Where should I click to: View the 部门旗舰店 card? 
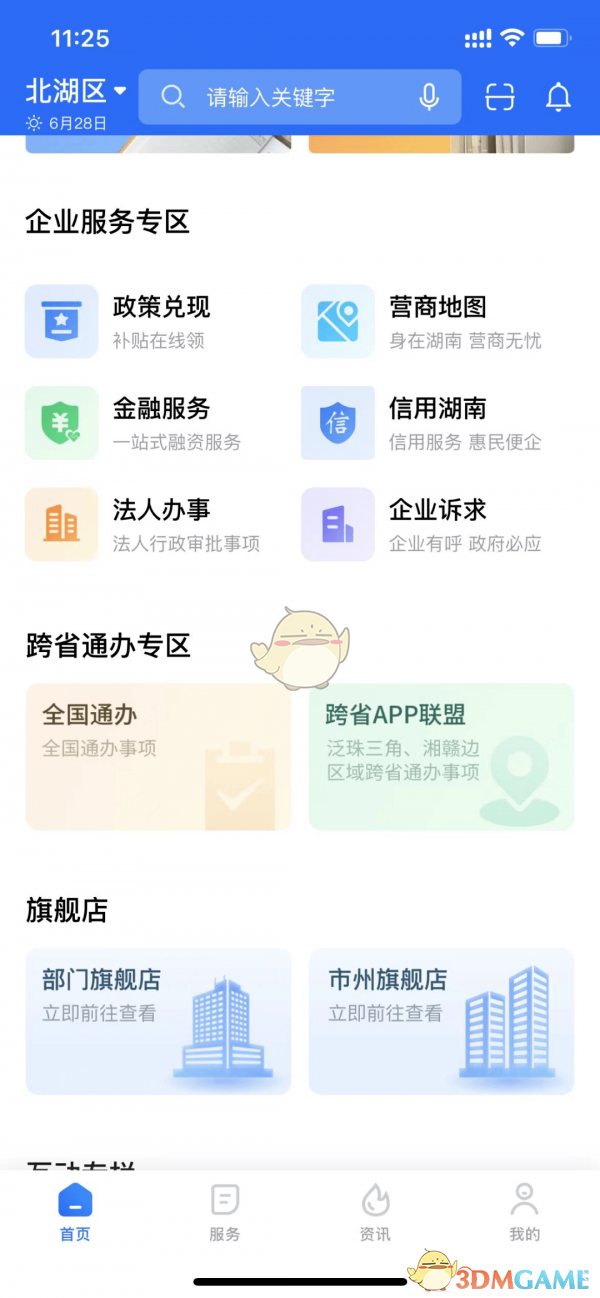pyautogui.click(x=158, y=1021)
